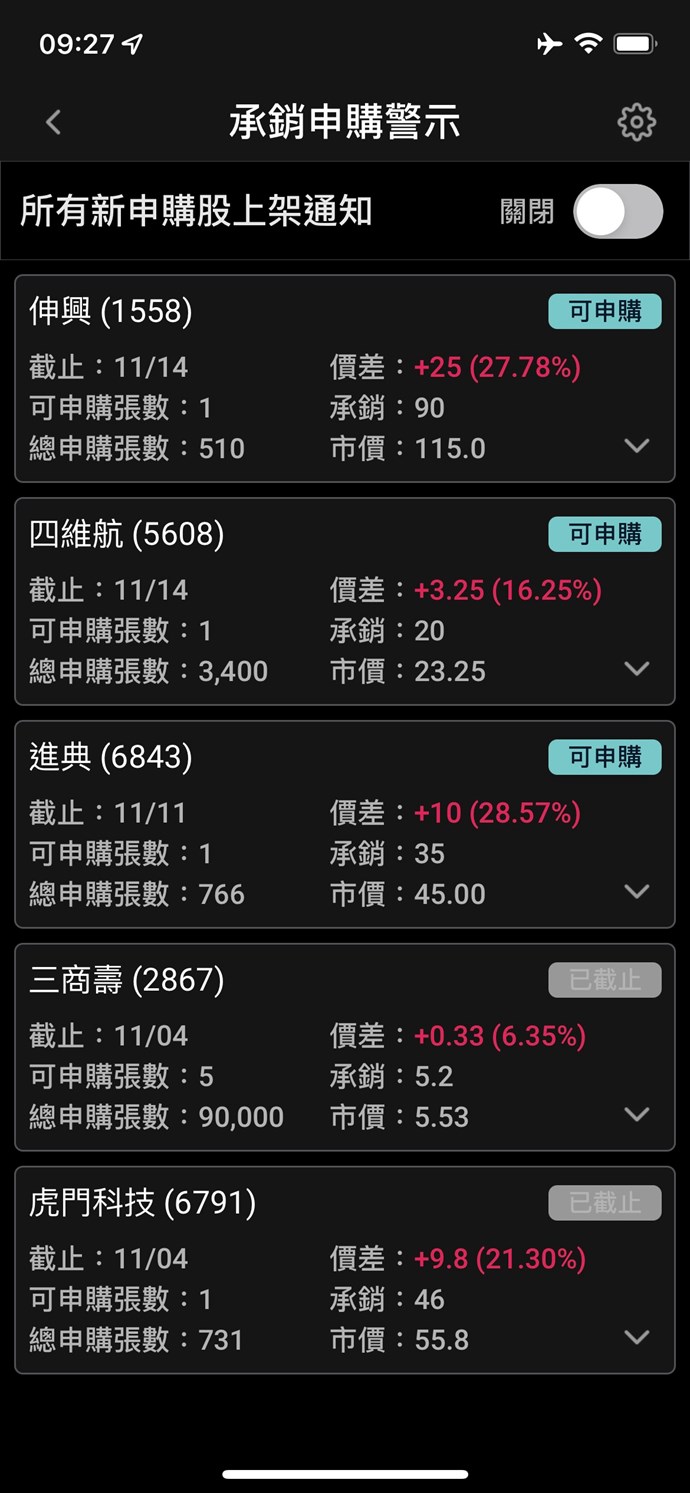The image size is (690, 1493).
Task: Expand details for 進典 (6843)
Action: (637, 892)
